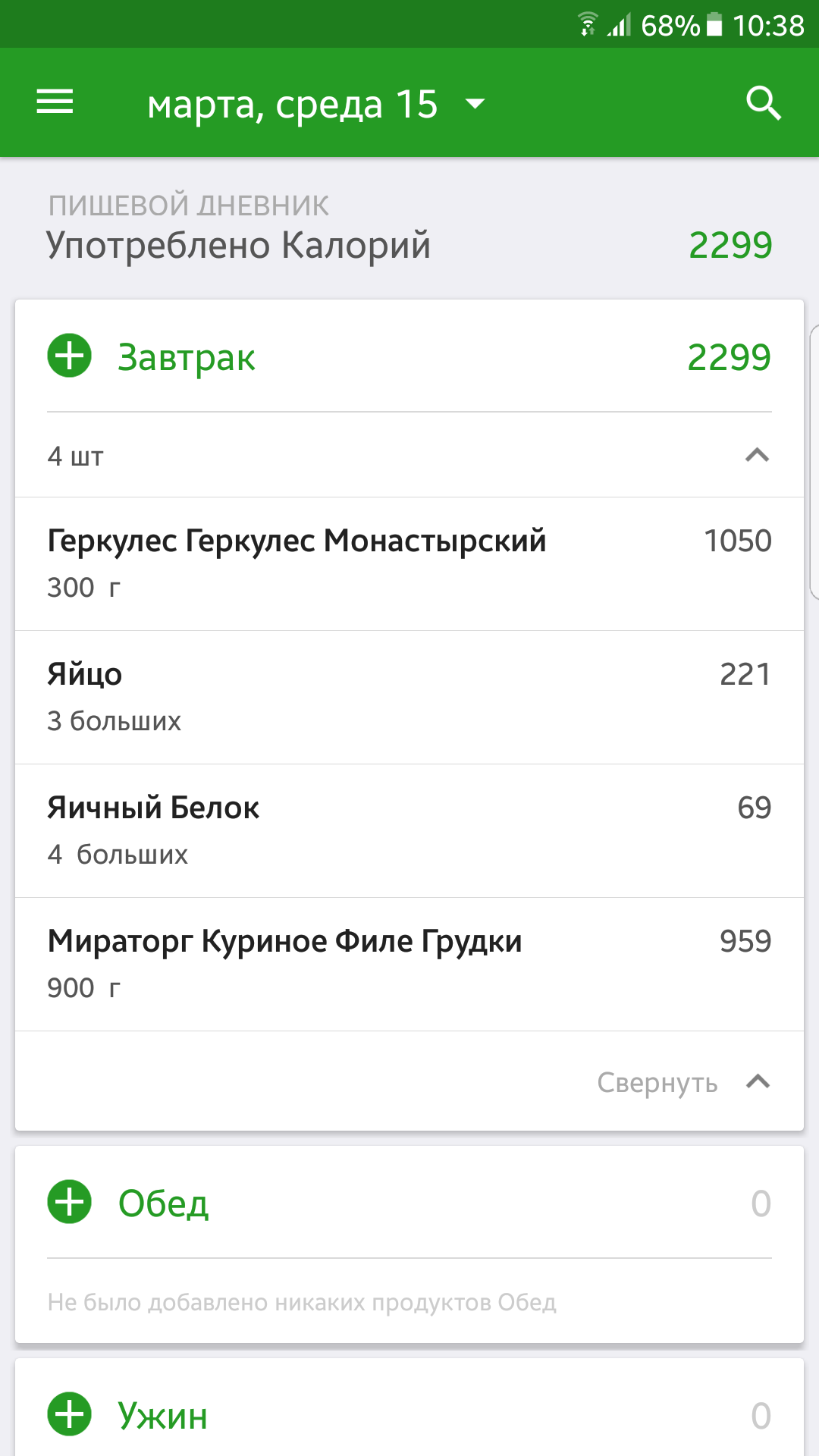This screenshot has height=1456, width=819.
Task: Click the Wi-Fi status bar icon
Action: (x=588, y=23)
